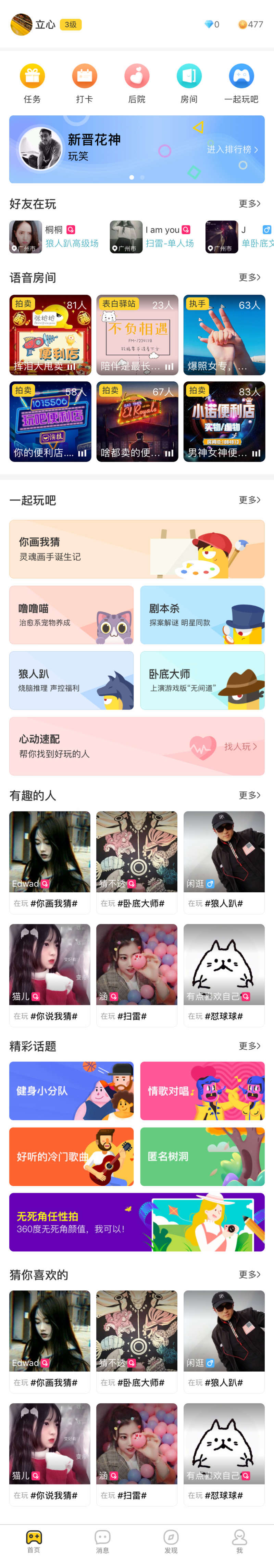Viewport: 274px width, 1568px height.
Task: Open the 匿名树洞 topic
Action: coord(202,1156)
